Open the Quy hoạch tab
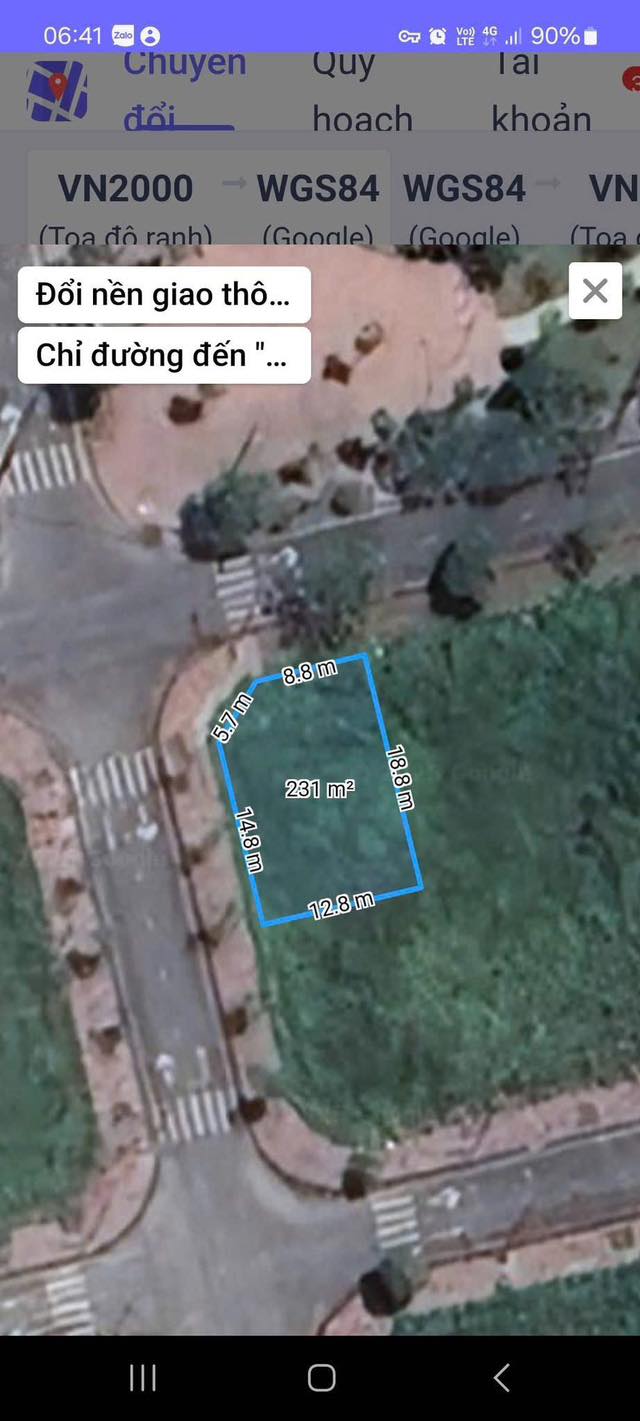Image resolution: width=640 pixels, height=1421 pixels. [x=362, y=92]
